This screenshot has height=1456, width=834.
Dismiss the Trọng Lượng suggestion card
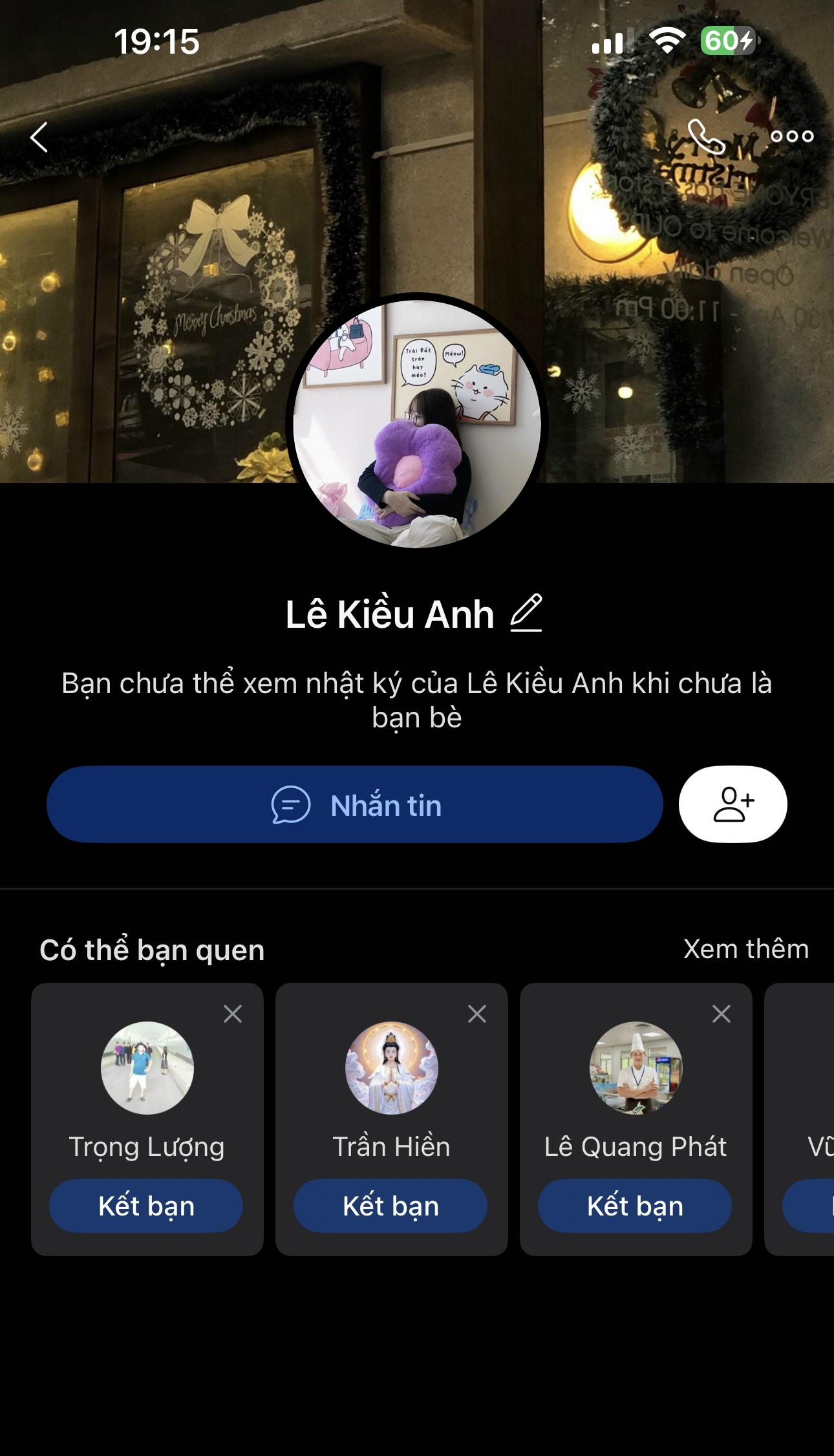233,1014
